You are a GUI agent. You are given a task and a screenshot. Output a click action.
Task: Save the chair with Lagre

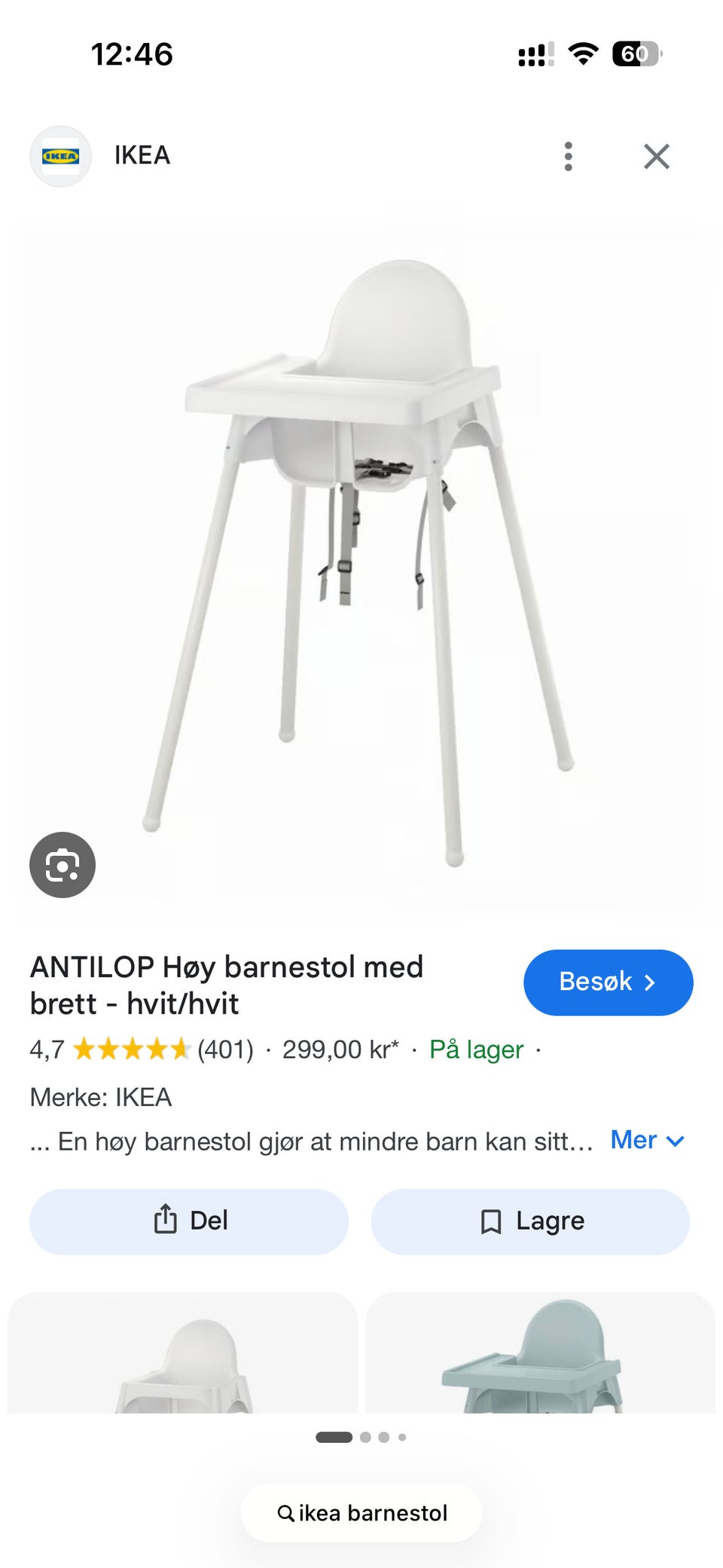point(530,1221)
